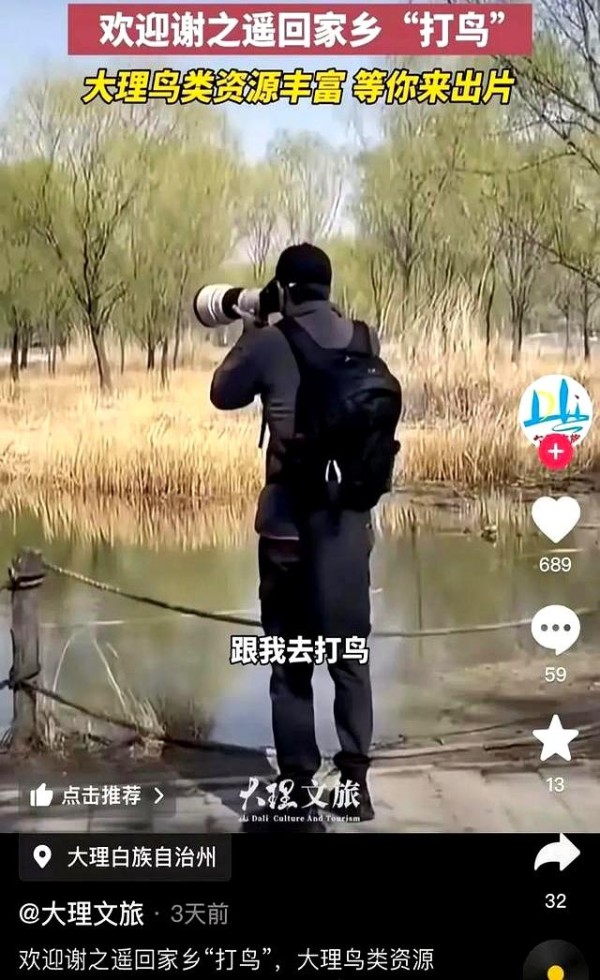600x980 pixels.
Task: Follow the creator via the plus button
Action: pyautogui.click(x=555, y=452)
